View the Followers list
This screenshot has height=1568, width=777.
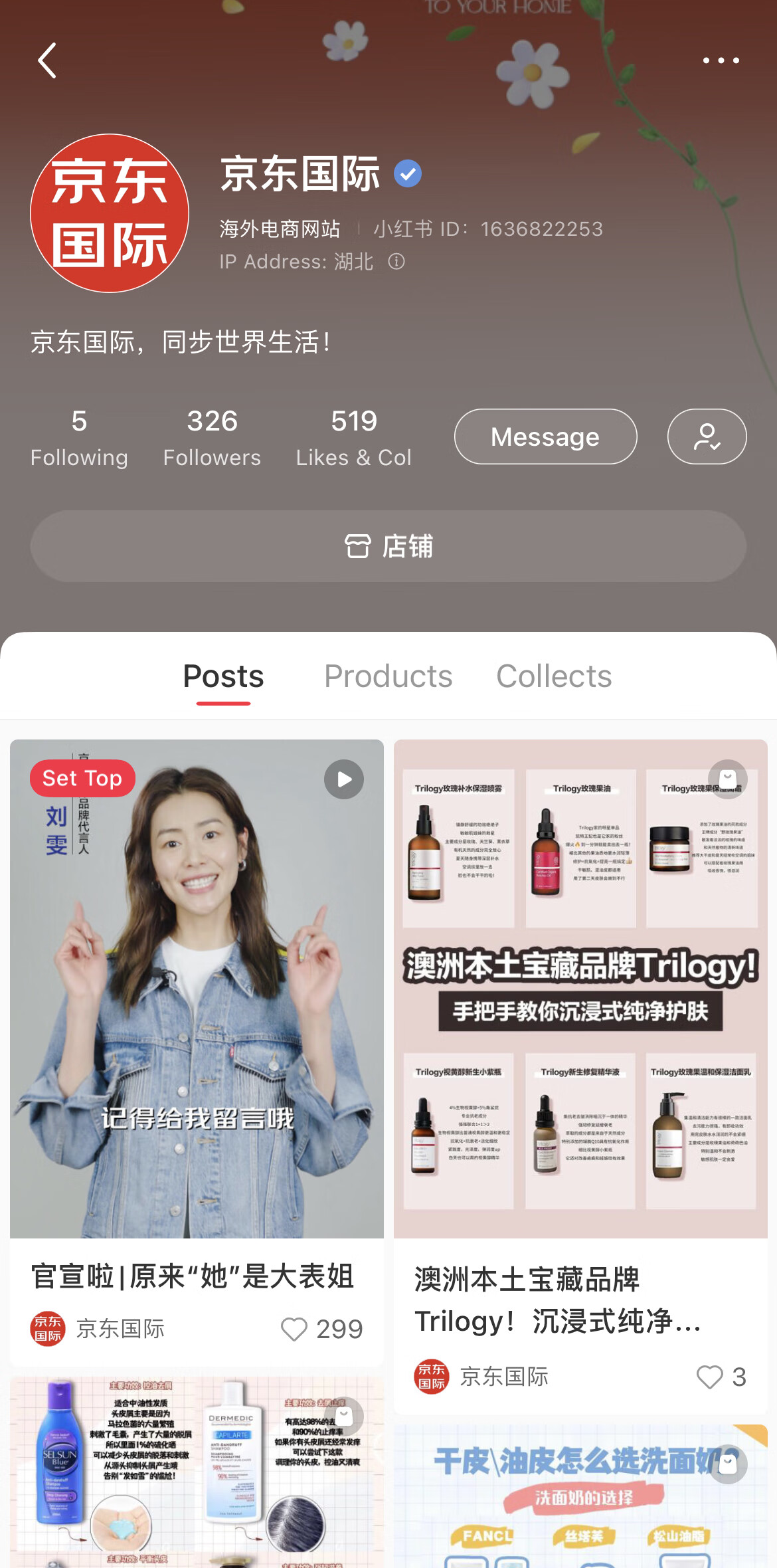click(212, 438)
